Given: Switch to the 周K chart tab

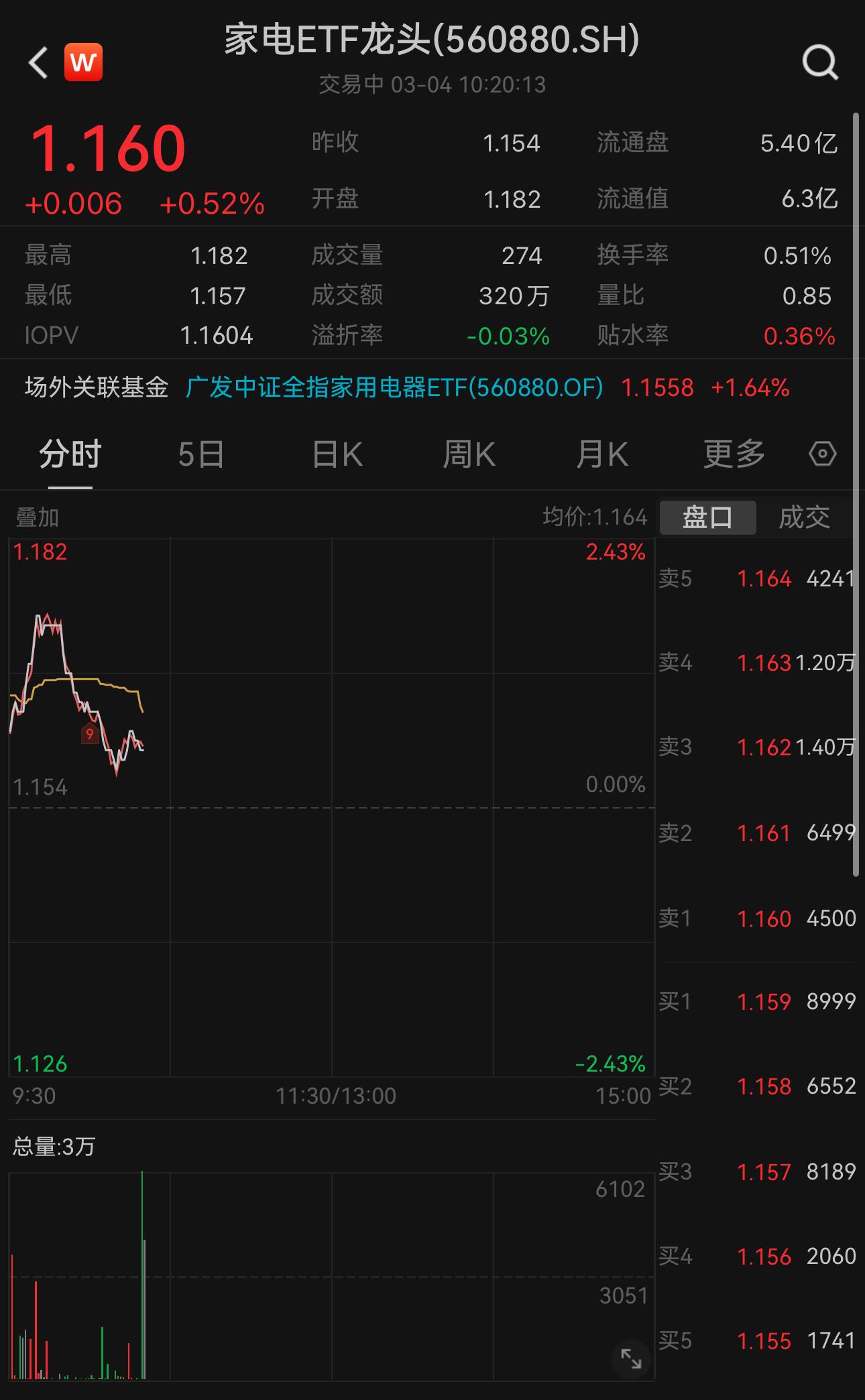Looking at the screenshot, I should [469, 454].
